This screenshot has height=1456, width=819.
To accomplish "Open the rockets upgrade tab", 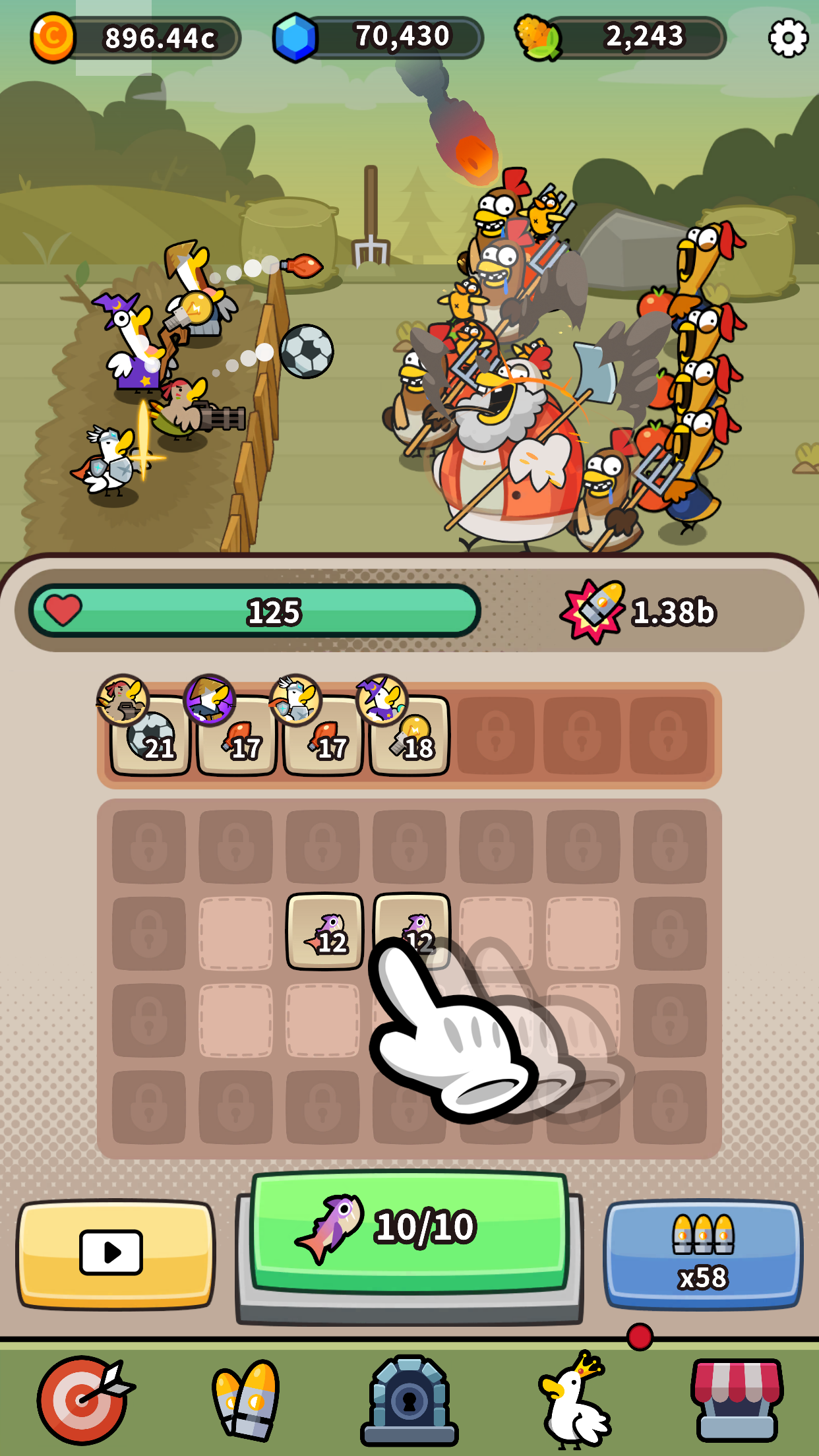I will coord(247,1399).
